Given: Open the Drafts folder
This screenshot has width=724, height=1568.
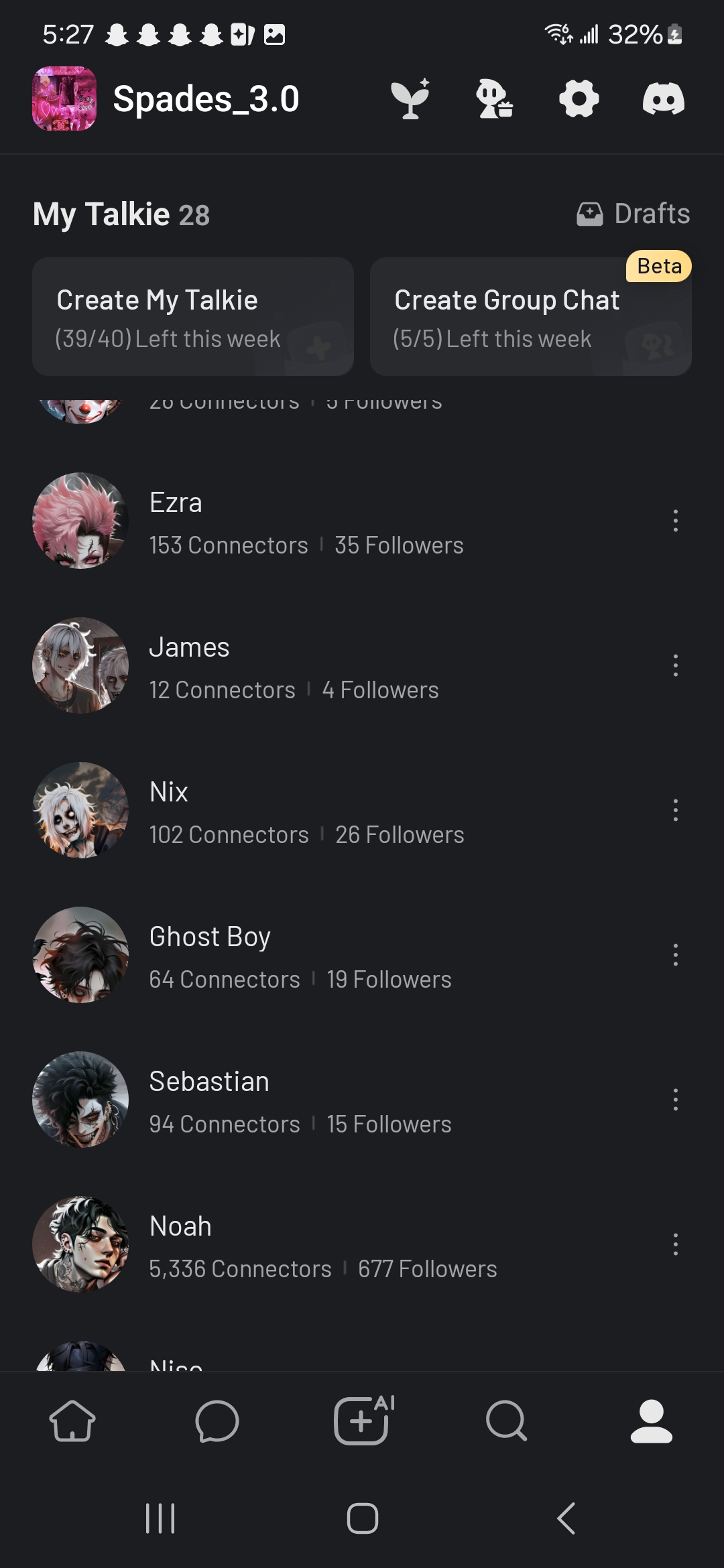Looking at the screenshot, I should (x=633, y=214).
